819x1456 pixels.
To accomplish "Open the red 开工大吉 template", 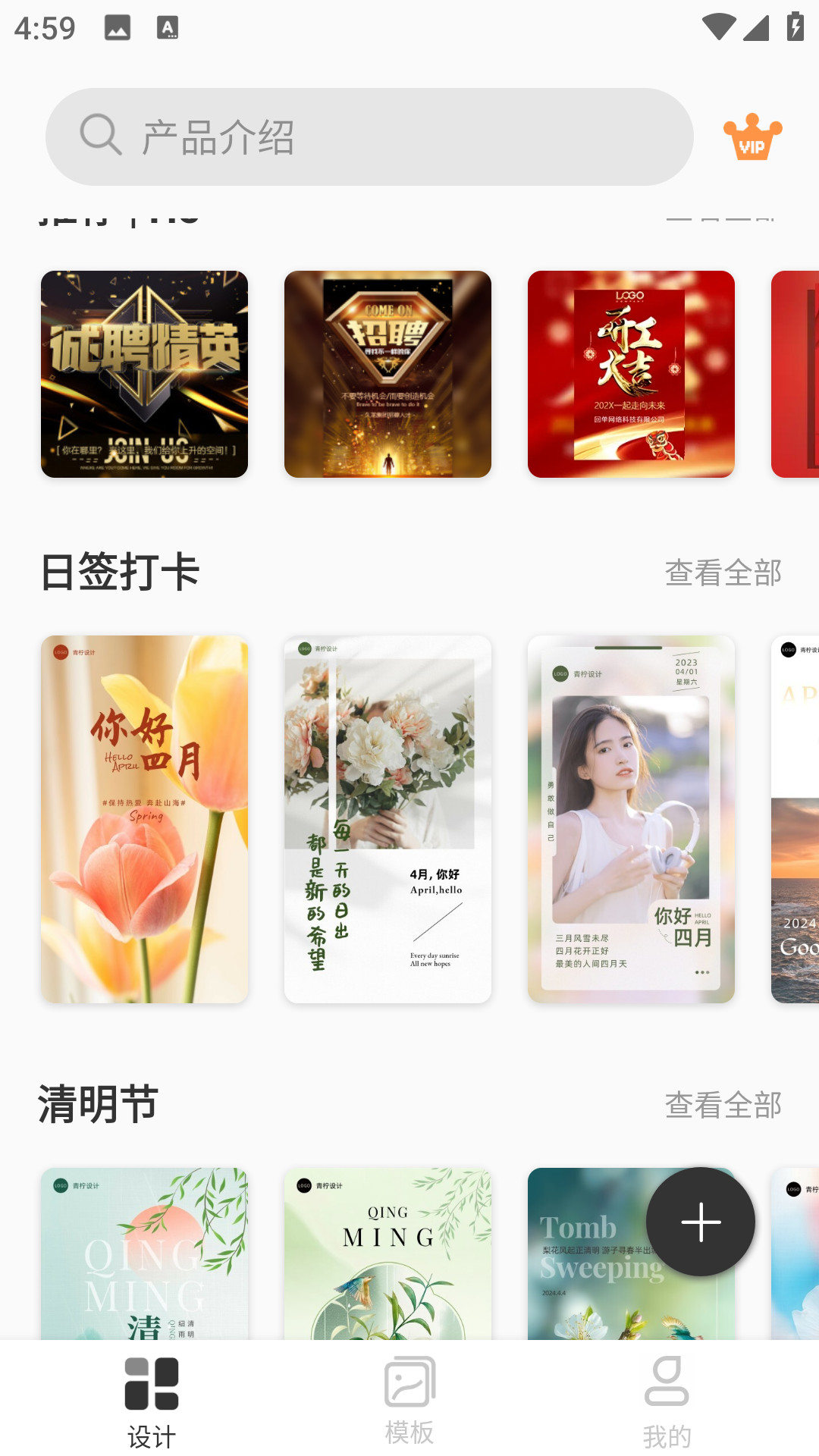I will 631,374.
